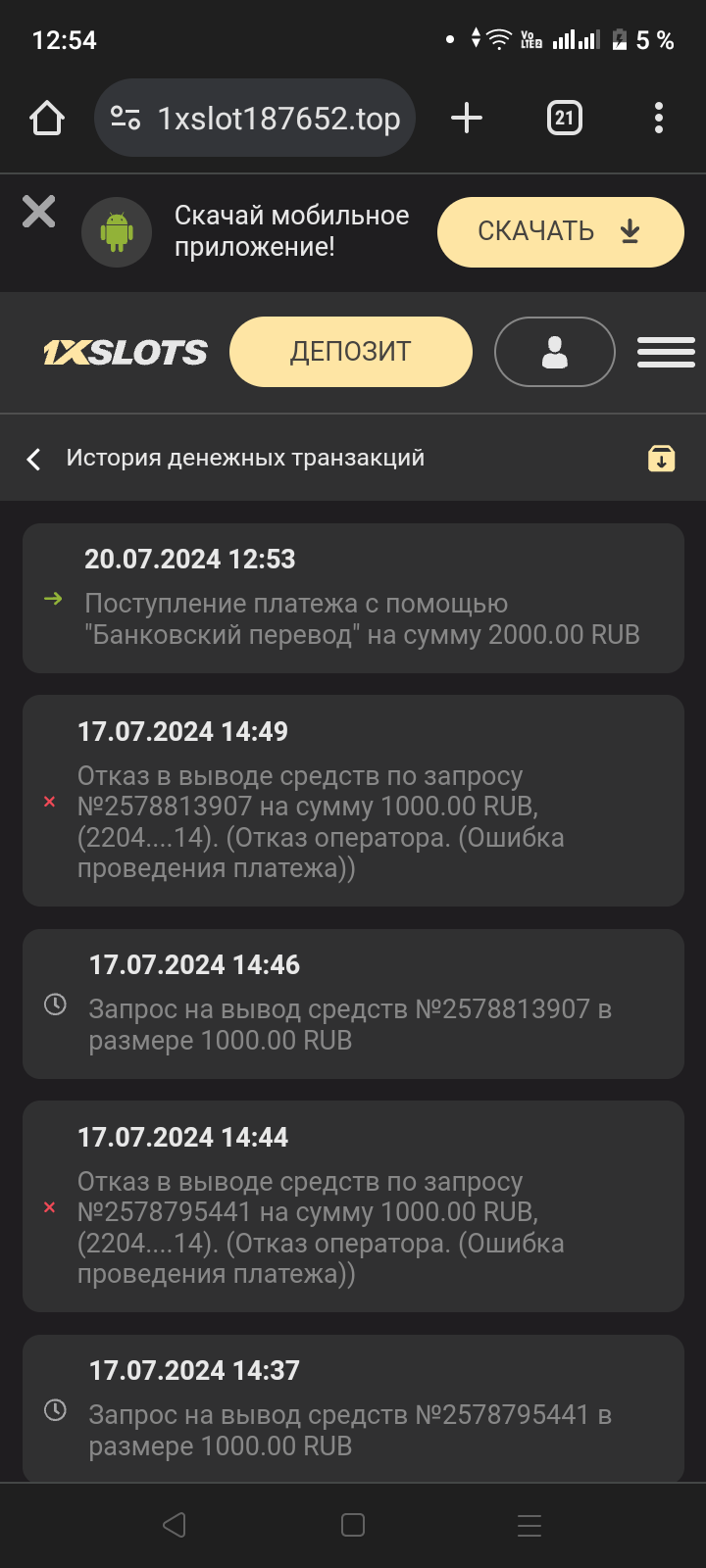Open the user profile button
This screenshot has width=706, height=1568.
pos(555,352)
